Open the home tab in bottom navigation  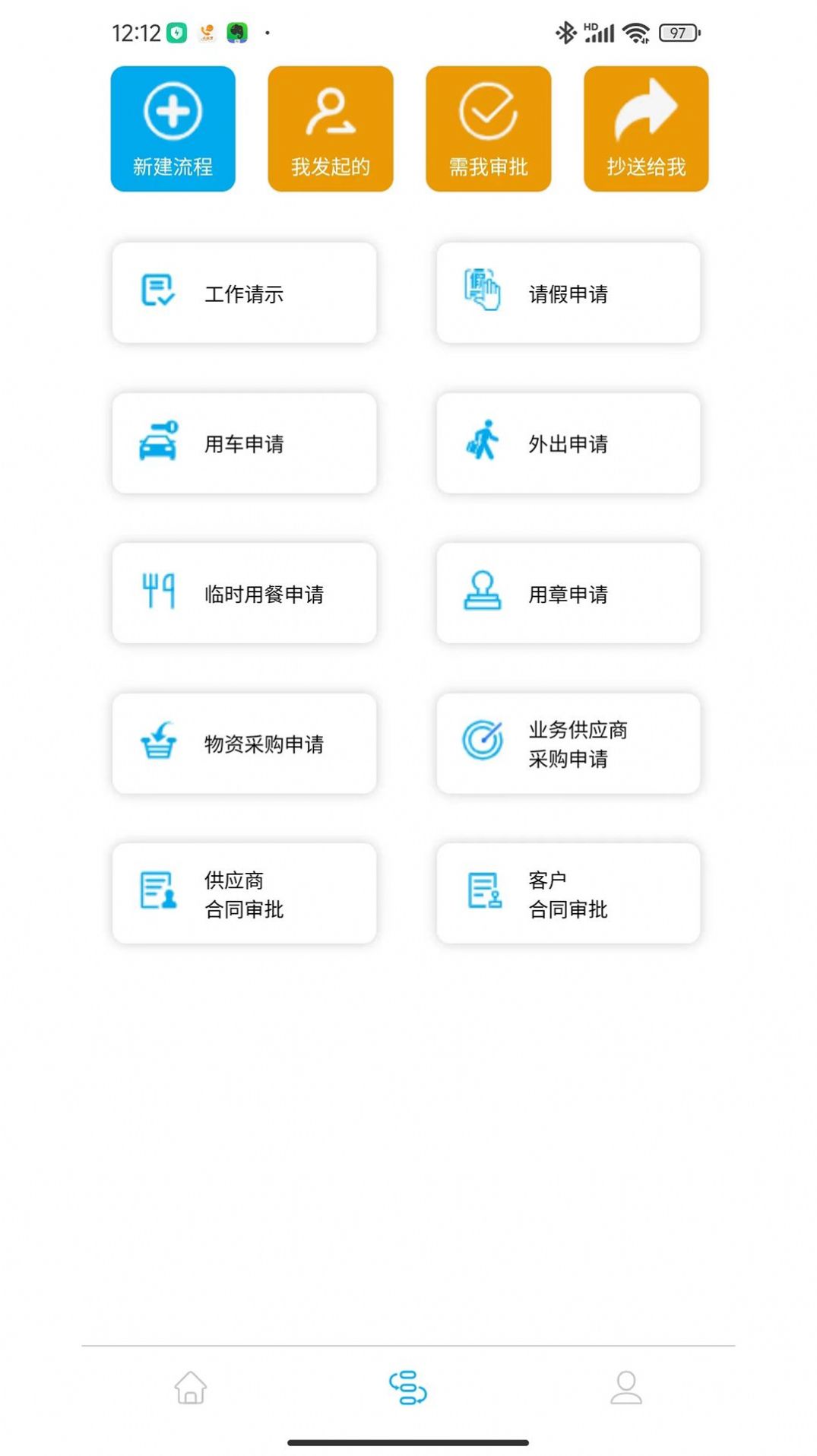click(x=191, y=1387)
